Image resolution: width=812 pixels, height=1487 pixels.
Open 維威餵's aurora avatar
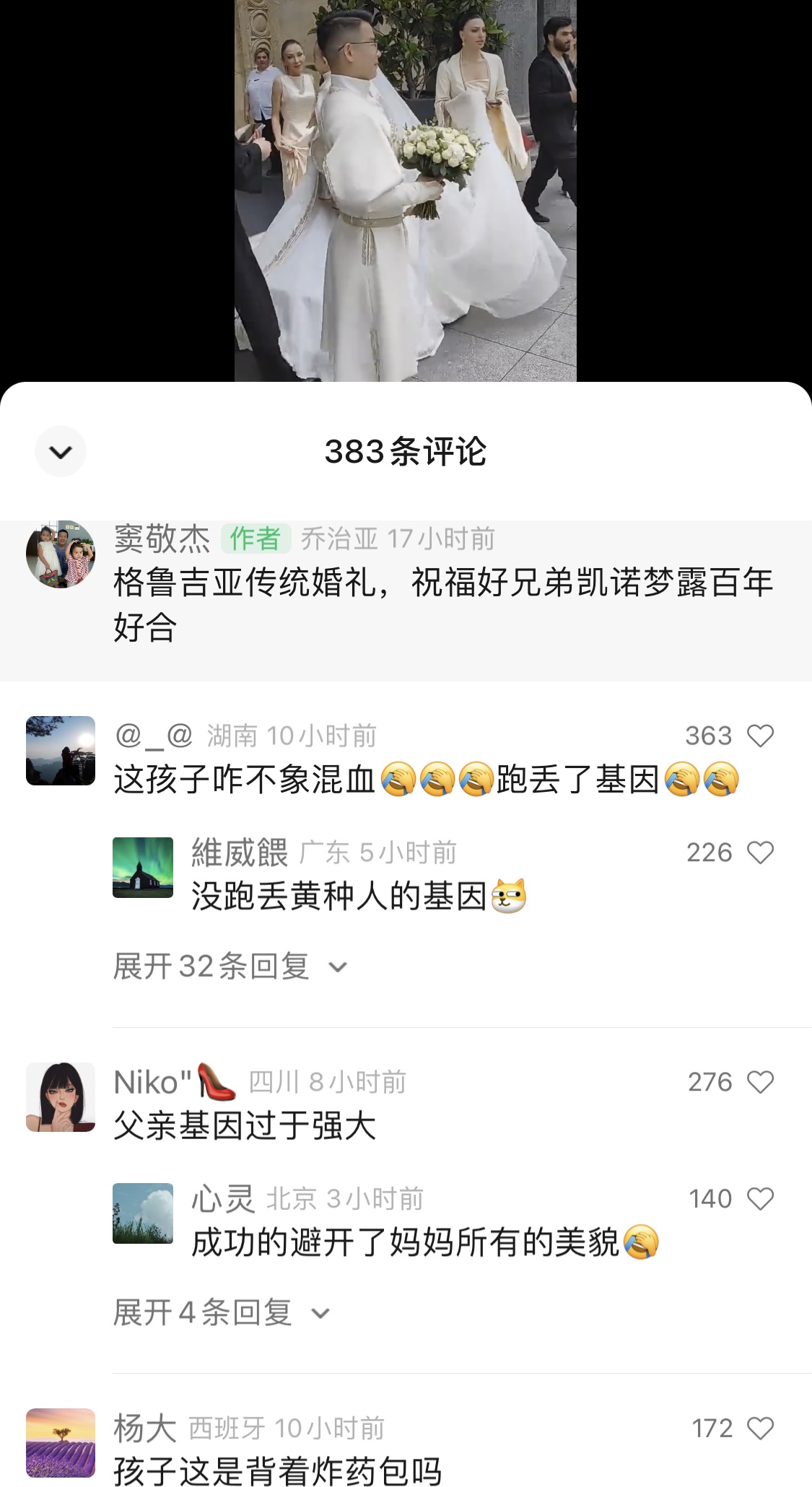coord(143,868)
